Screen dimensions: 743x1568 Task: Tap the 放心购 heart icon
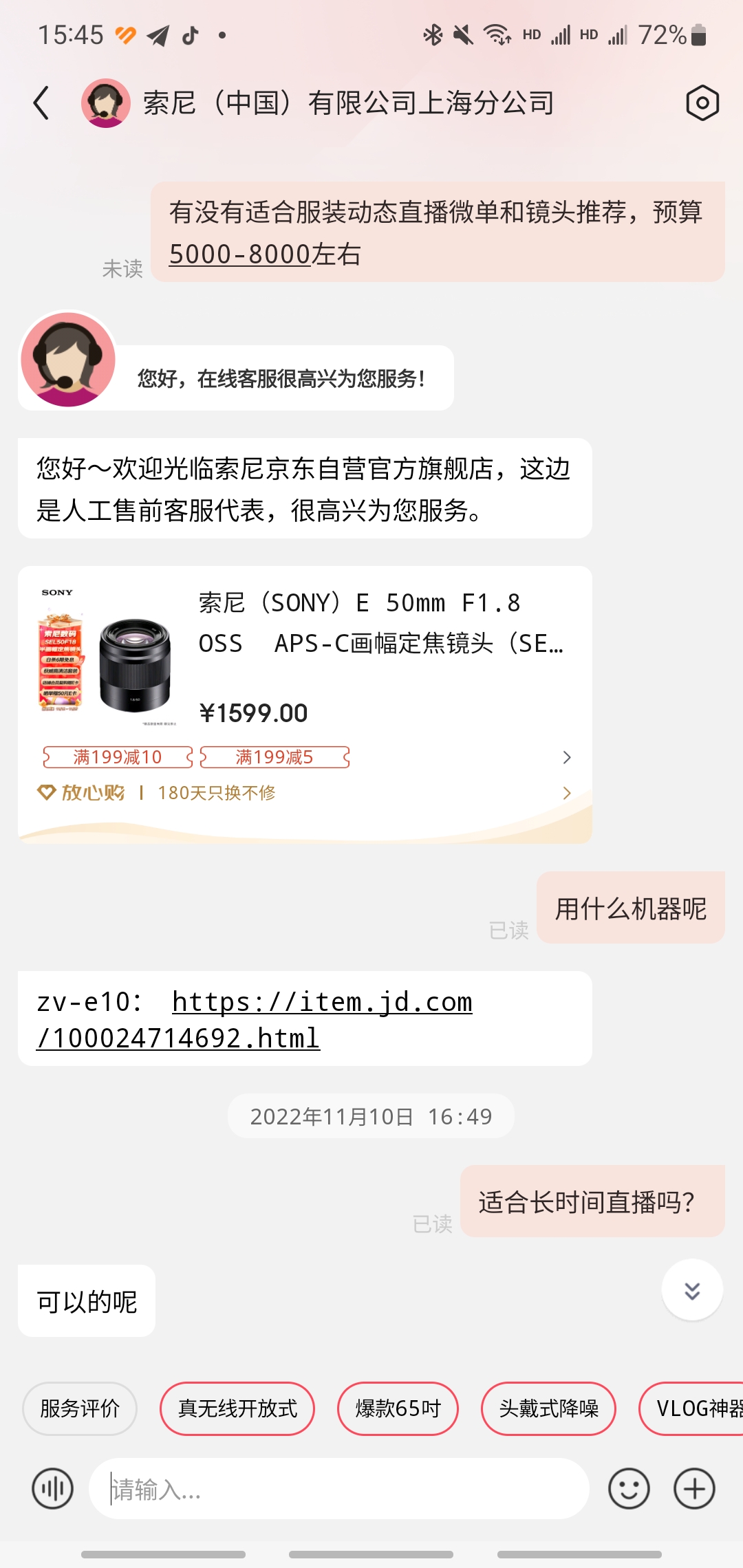(45, 792)
